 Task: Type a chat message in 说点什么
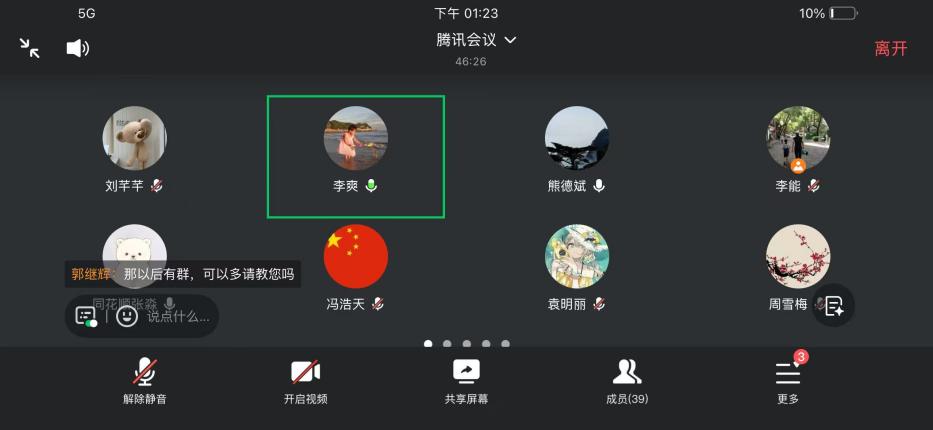click(x=179, y=316)
